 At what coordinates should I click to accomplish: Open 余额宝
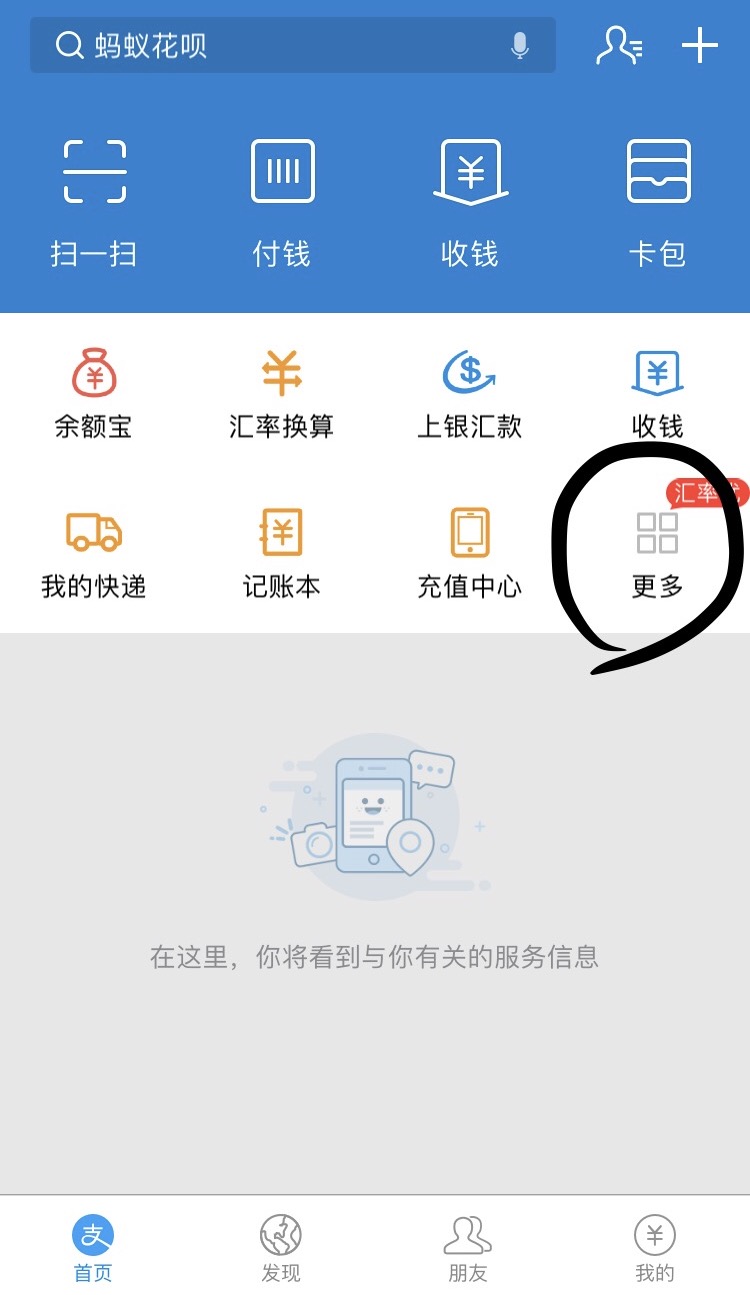point(94,394)
